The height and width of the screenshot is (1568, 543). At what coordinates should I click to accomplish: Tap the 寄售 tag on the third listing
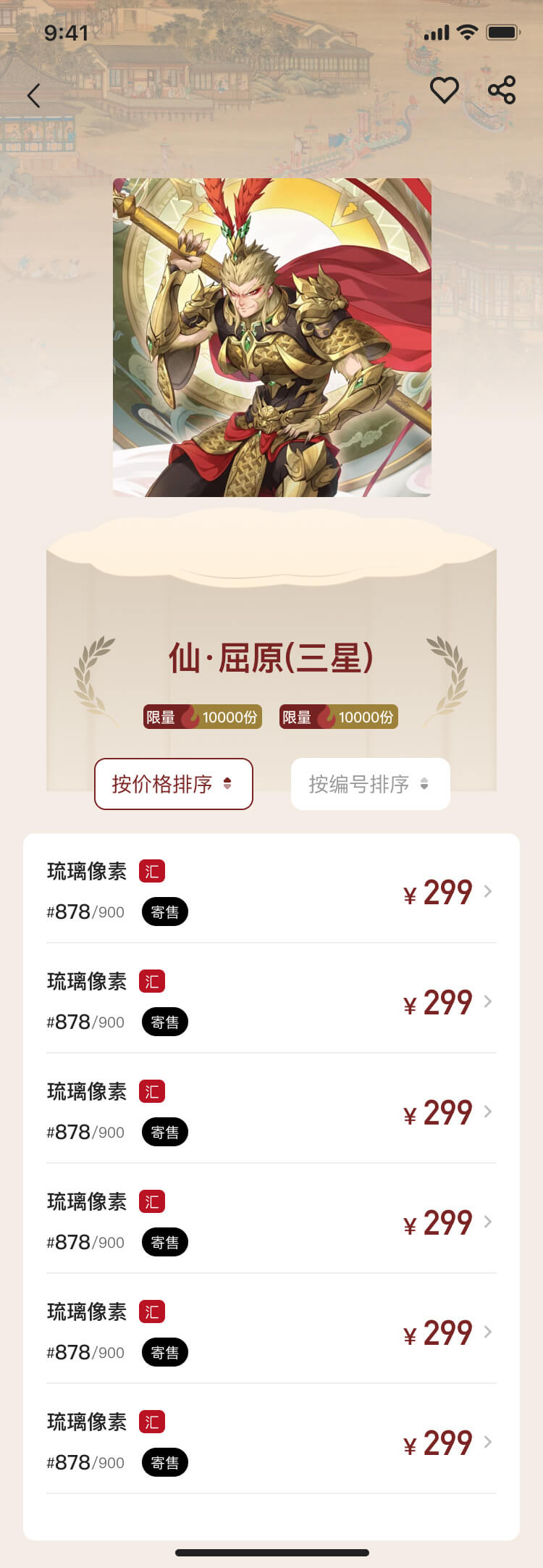[x=164, y=1132]
